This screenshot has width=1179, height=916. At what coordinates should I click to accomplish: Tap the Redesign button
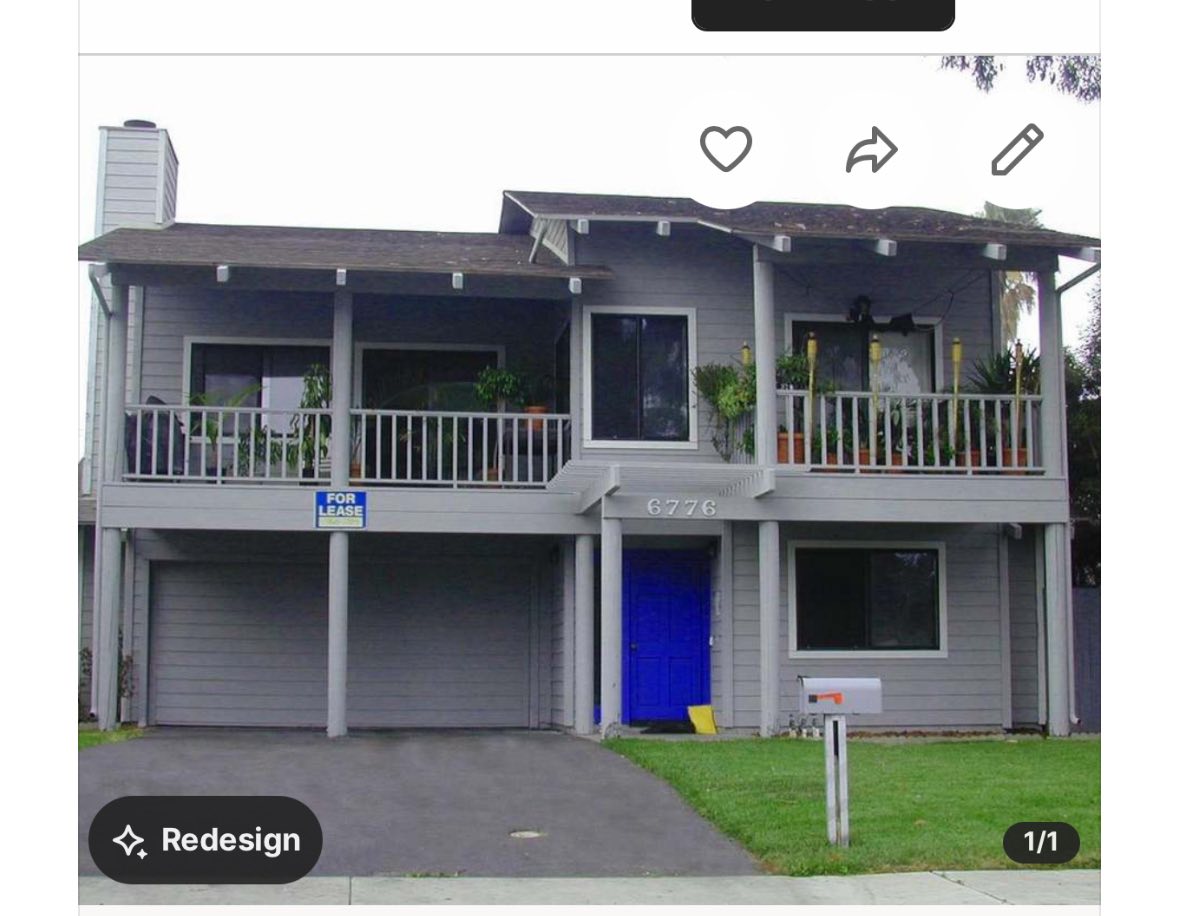(x=206, y=840)
